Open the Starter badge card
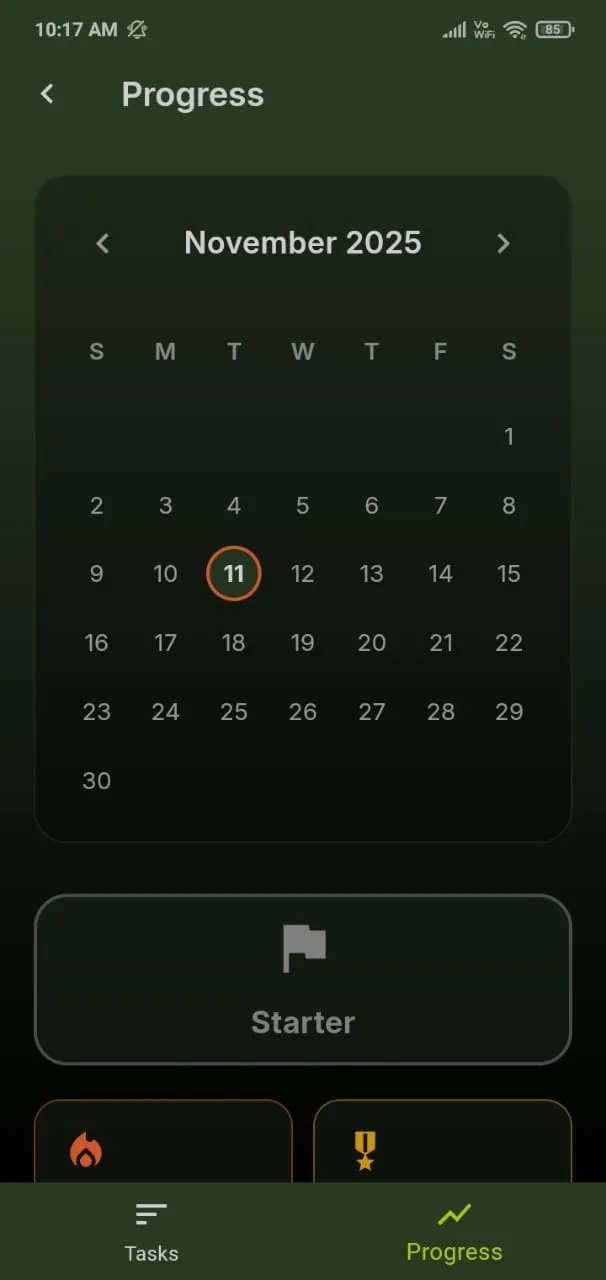Screen dimensions: 606x1280 tap(302, 979)
